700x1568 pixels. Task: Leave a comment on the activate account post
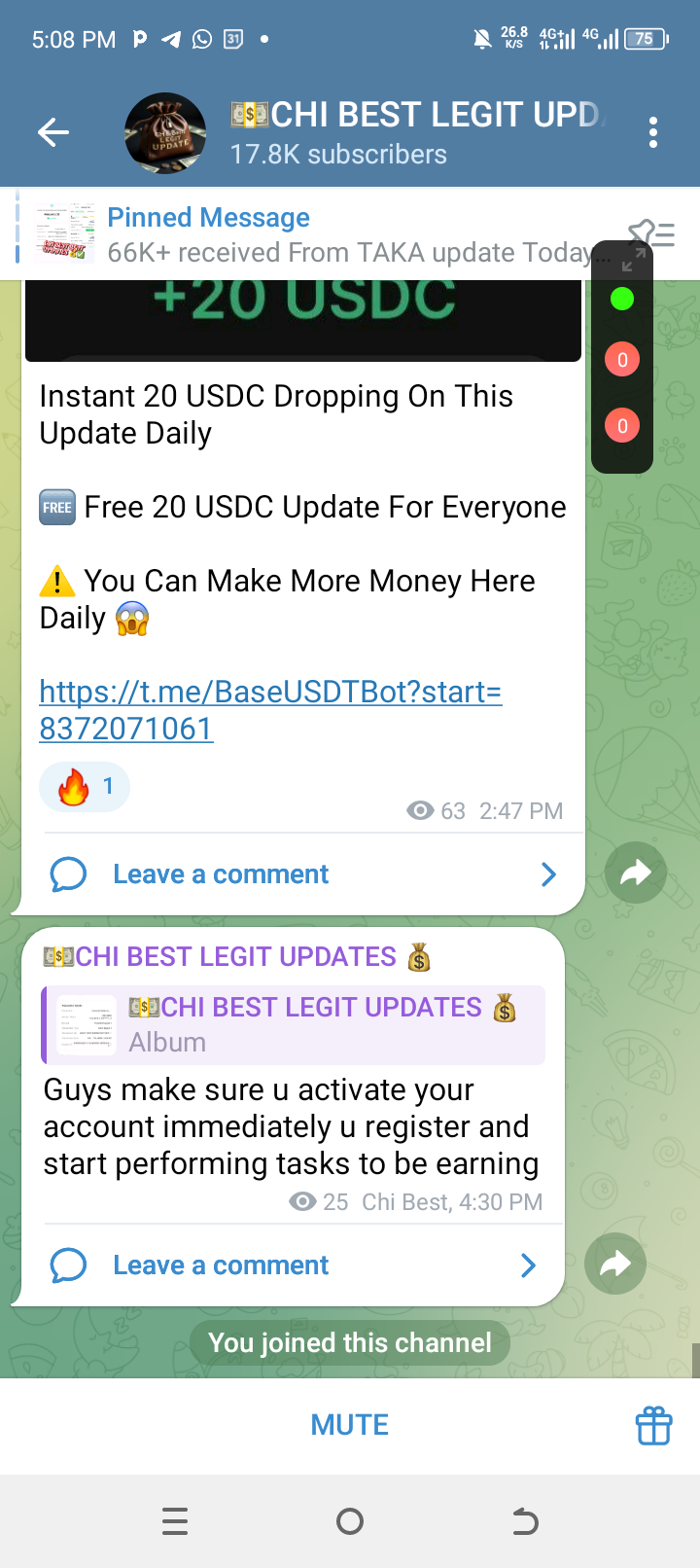point(221,1265)
